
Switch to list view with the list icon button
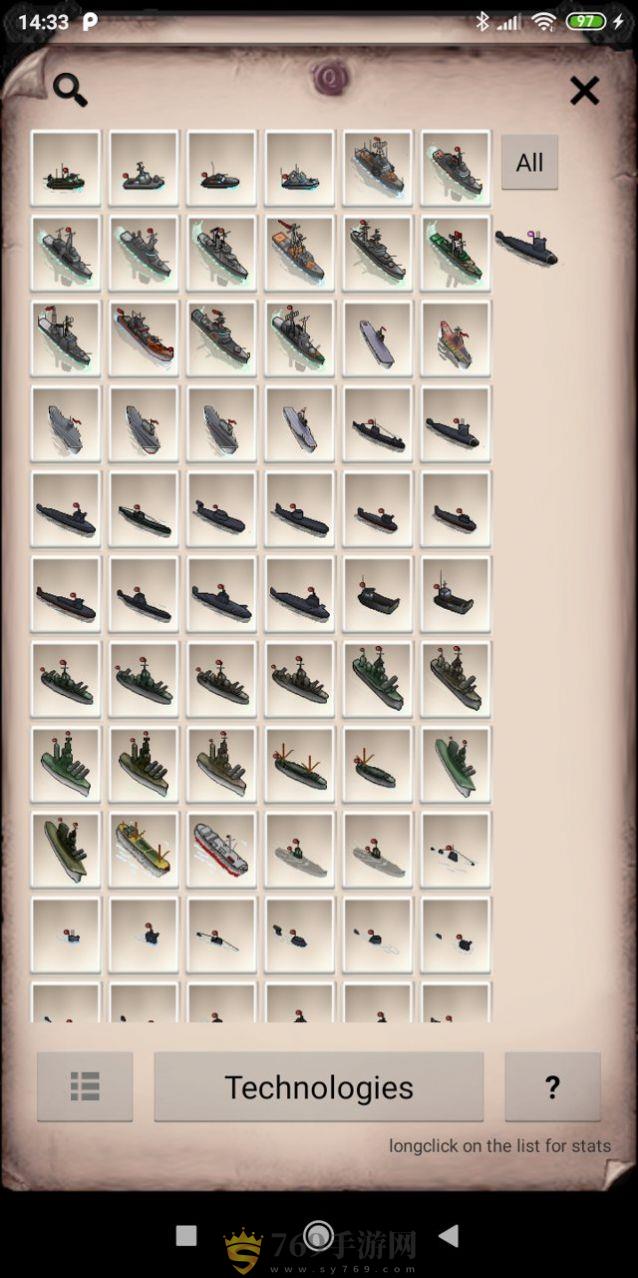pyautogui.click(x=85, y=1087)
